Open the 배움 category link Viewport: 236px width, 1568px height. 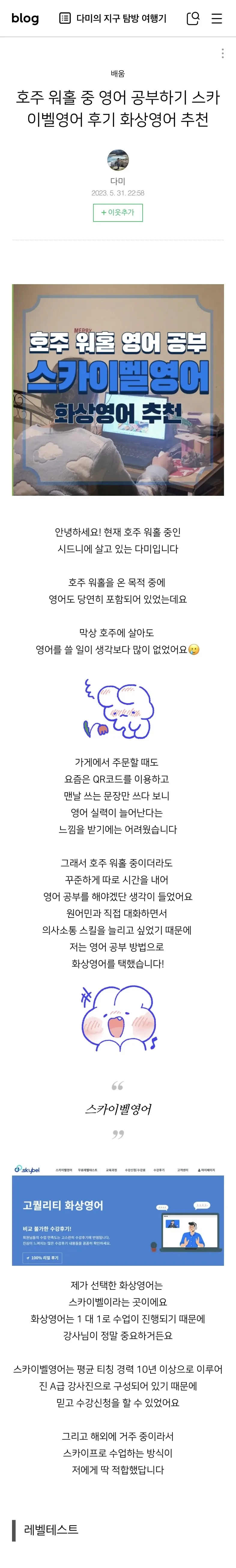(x=118, y=74)
